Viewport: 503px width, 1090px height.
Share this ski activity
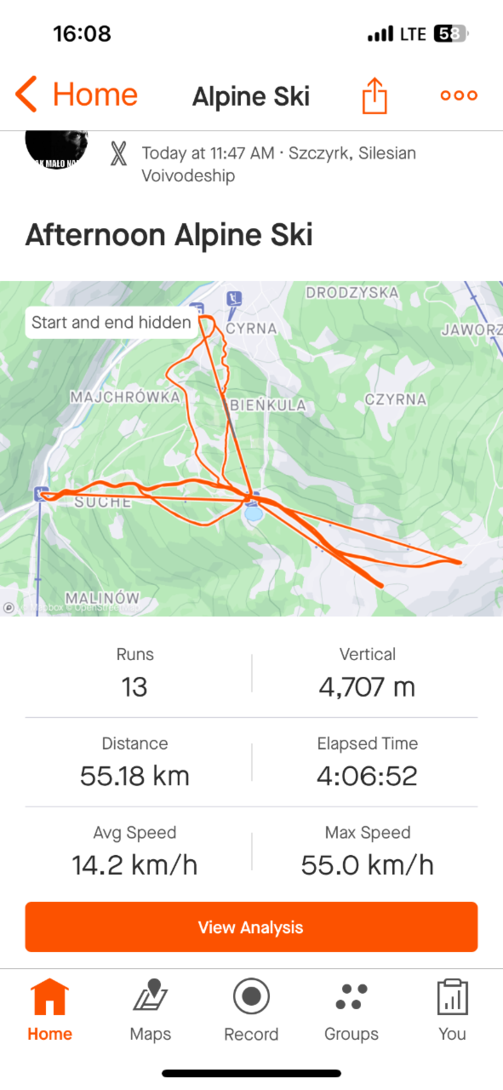(374, 95)
